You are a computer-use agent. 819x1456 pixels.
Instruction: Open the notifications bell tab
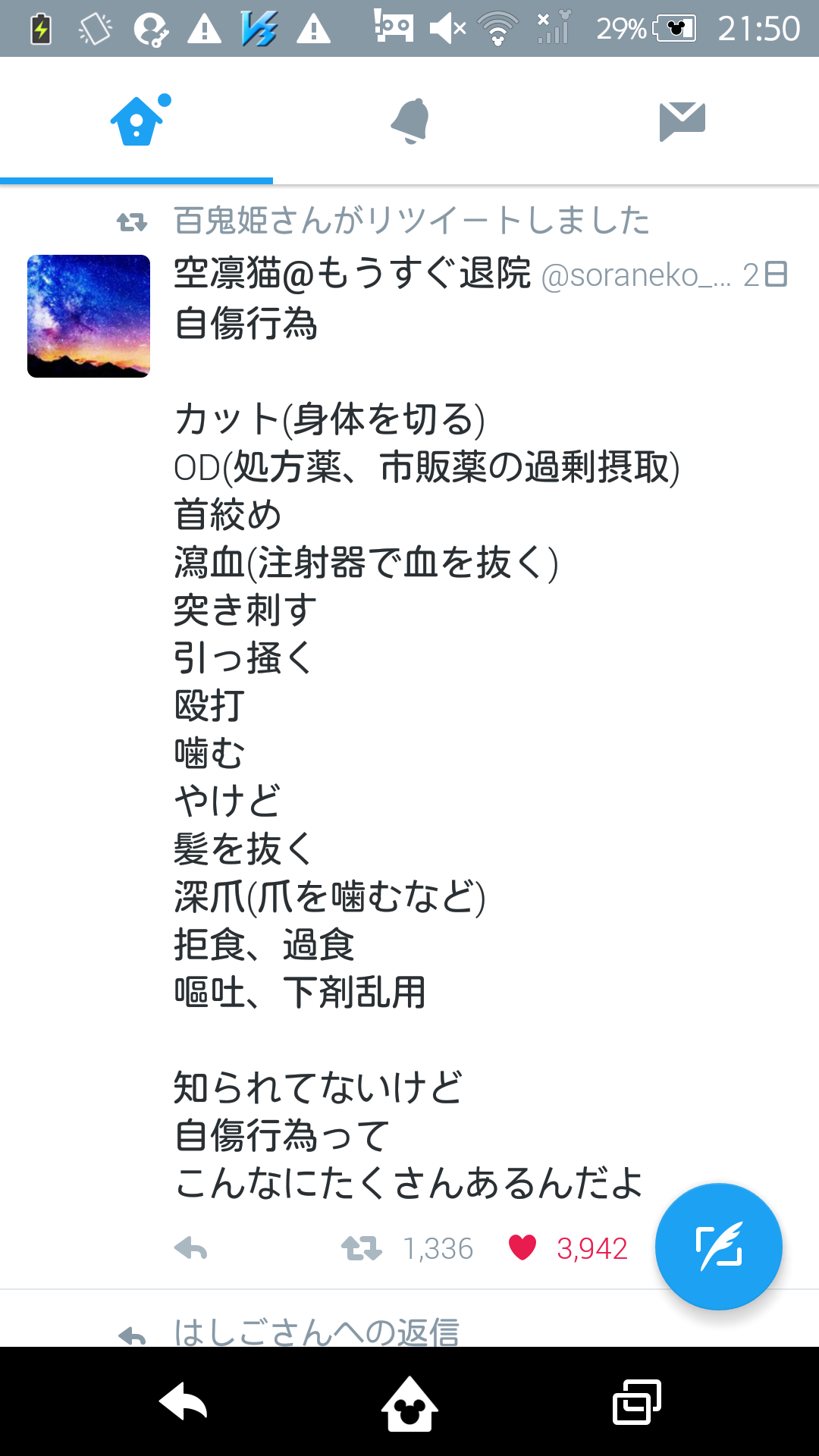(x=409, y=121)
